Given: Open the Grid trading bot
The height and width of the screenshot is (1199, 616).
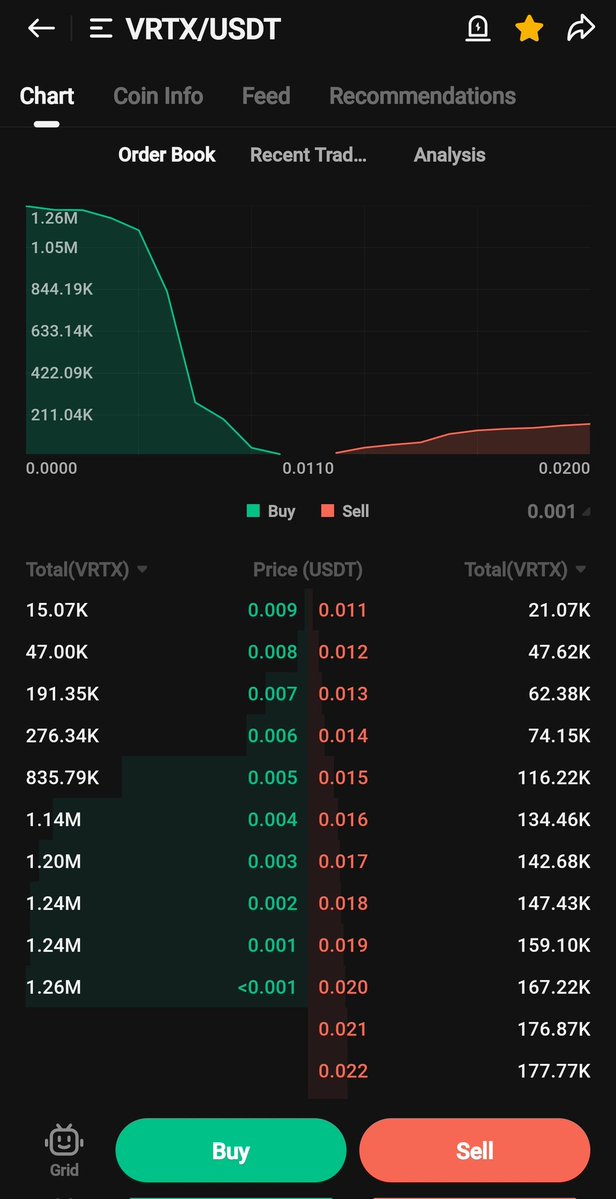Looking at the screenshot, I should (x=64, y=1150).
